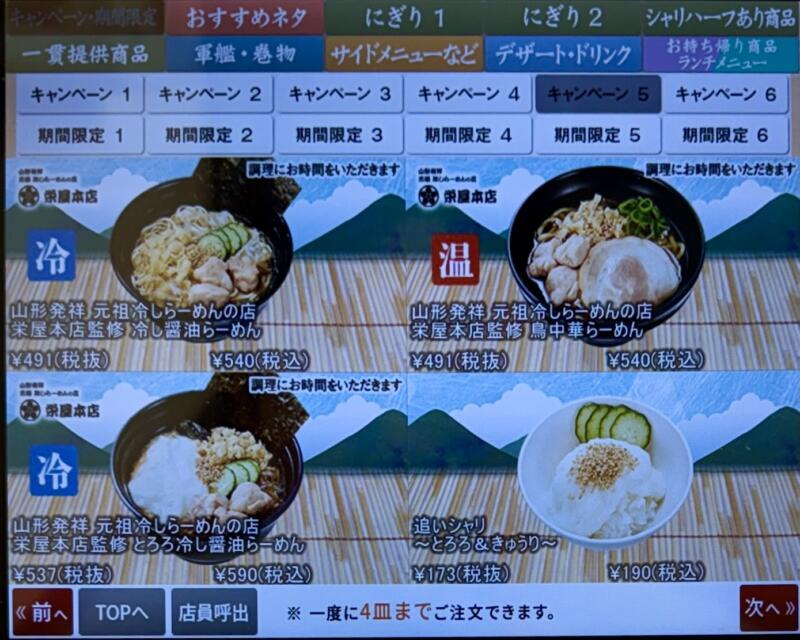Select キャンペーン 6 page
Screen dimensions: 800x640
(725, 95)
